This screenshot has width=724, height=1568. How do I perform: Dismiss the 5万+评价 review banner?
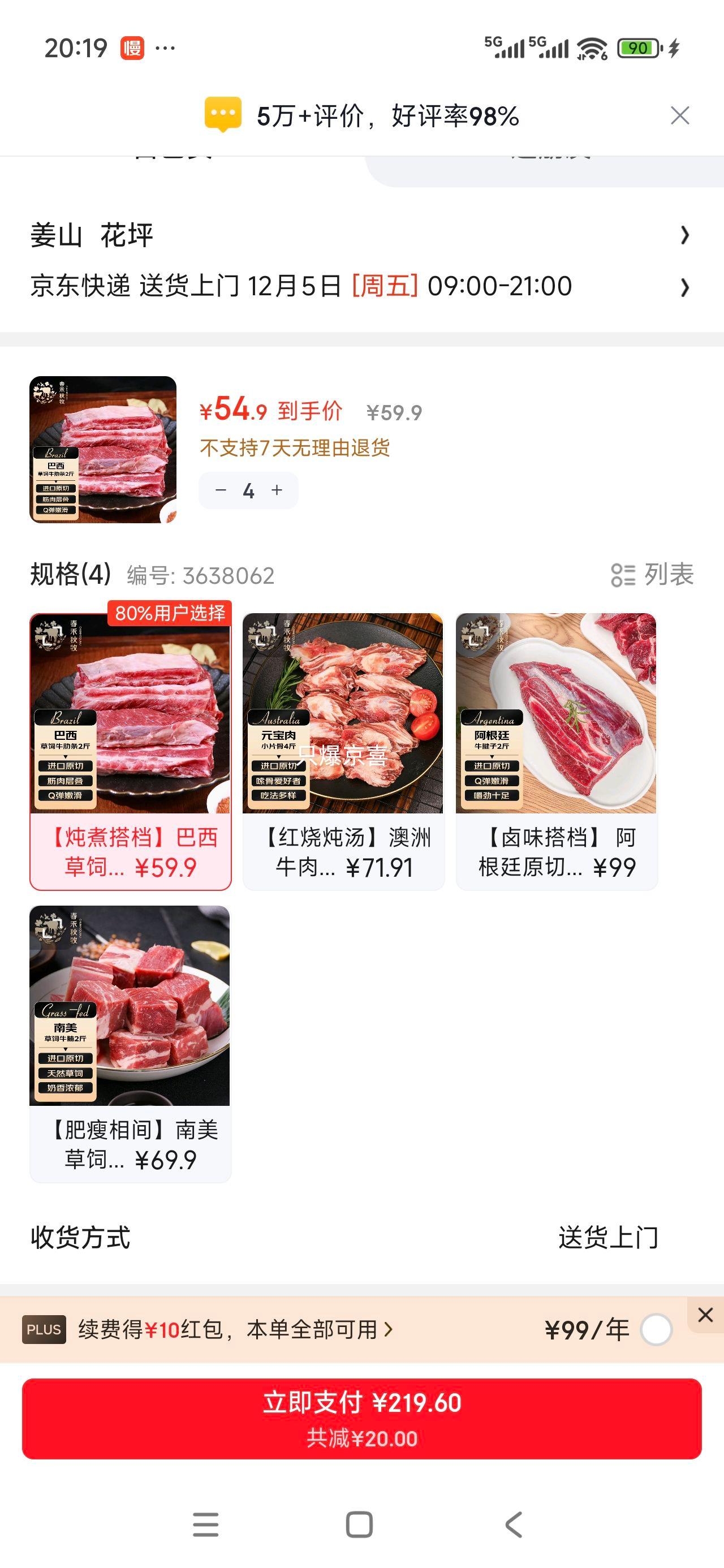[x=679, y=115]
